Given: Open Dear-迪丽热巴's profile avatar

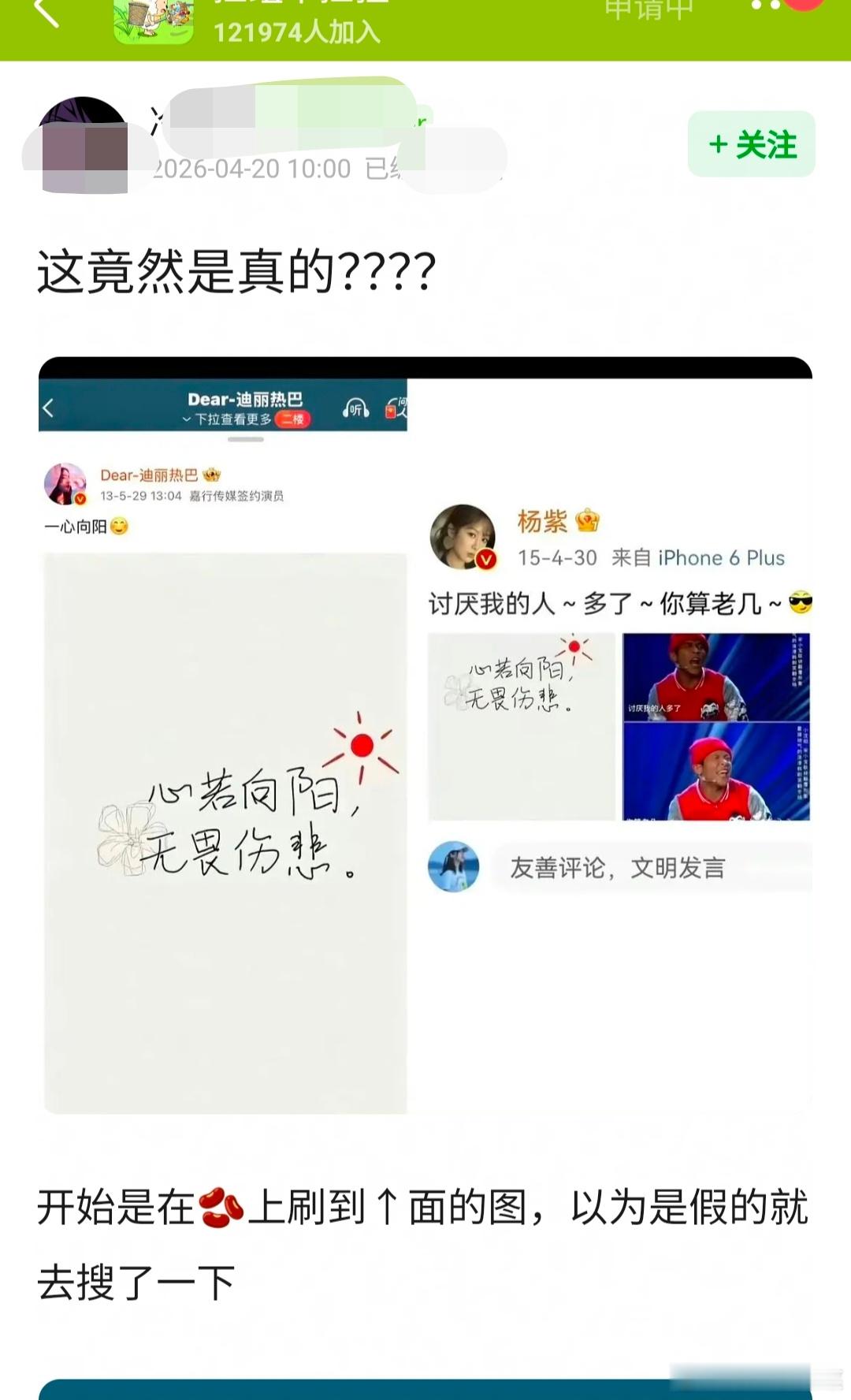Looking at the screenshot, I should point(68,481).
